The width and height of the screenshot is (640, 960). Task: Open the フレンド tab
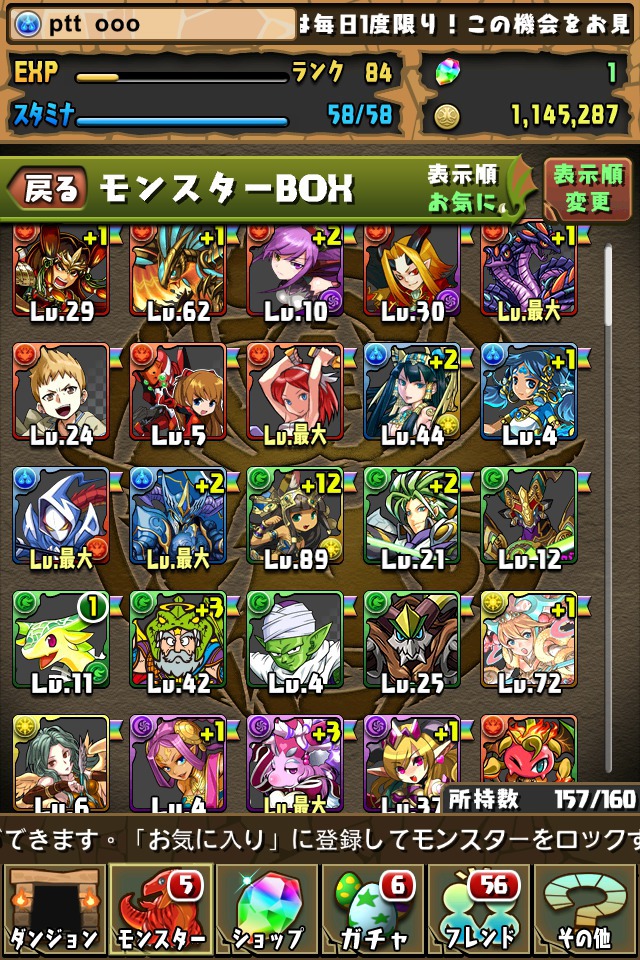tap(480, 908)
